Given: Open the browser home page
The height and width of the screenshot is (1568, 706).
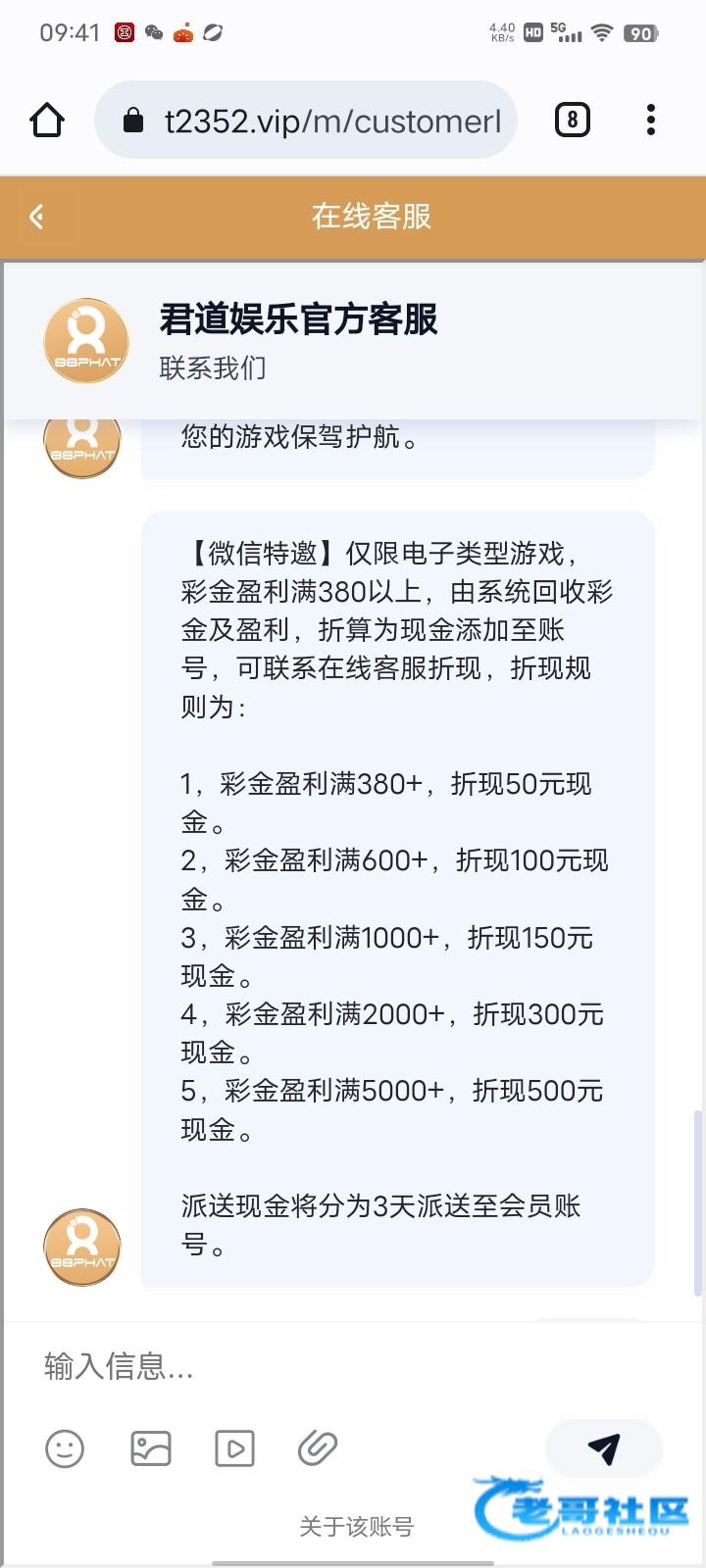Looking at the screenshot, I should [x=47, y=121].
